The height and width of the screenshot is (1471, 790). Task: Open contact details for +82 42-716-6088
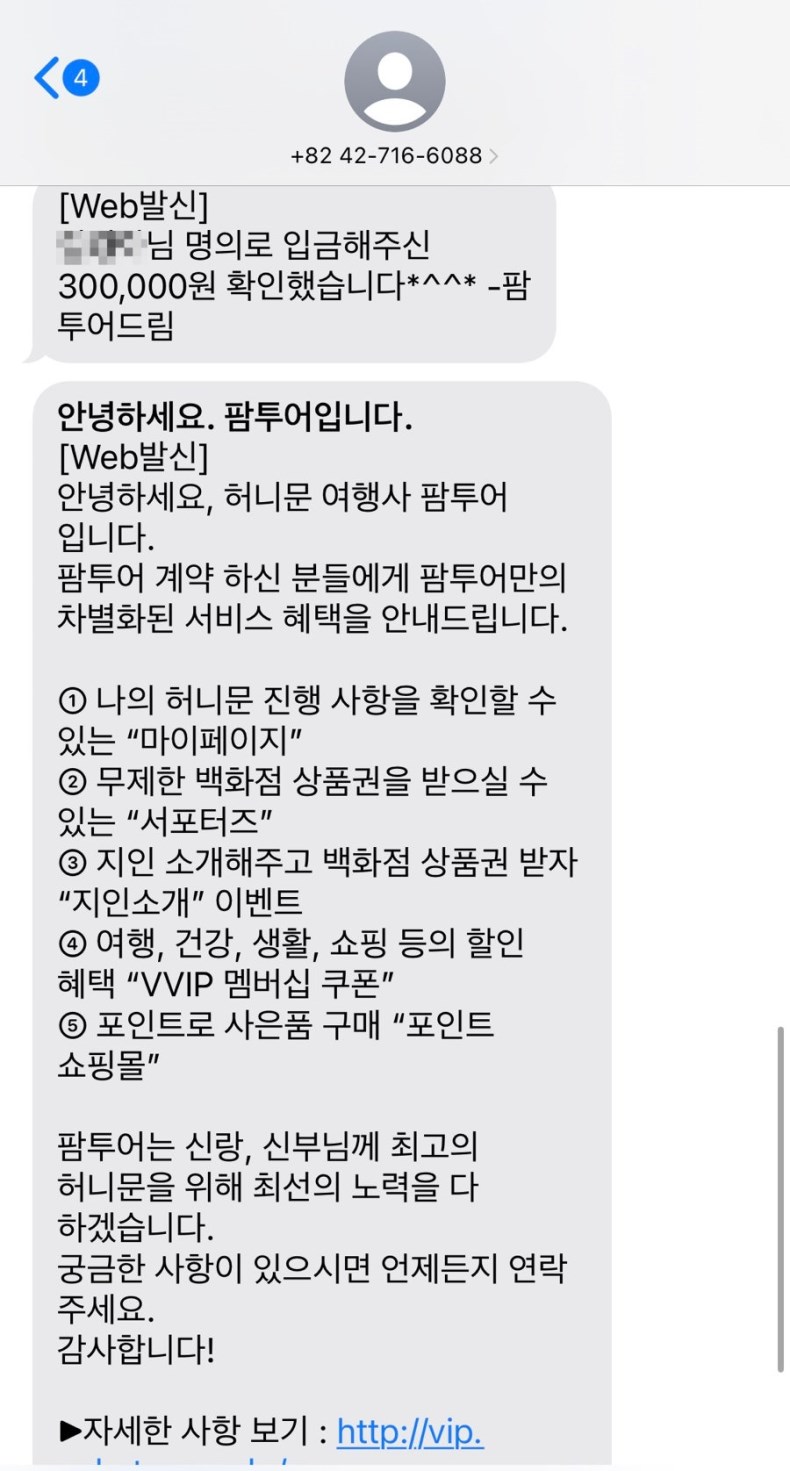click(x=394, y=156)
